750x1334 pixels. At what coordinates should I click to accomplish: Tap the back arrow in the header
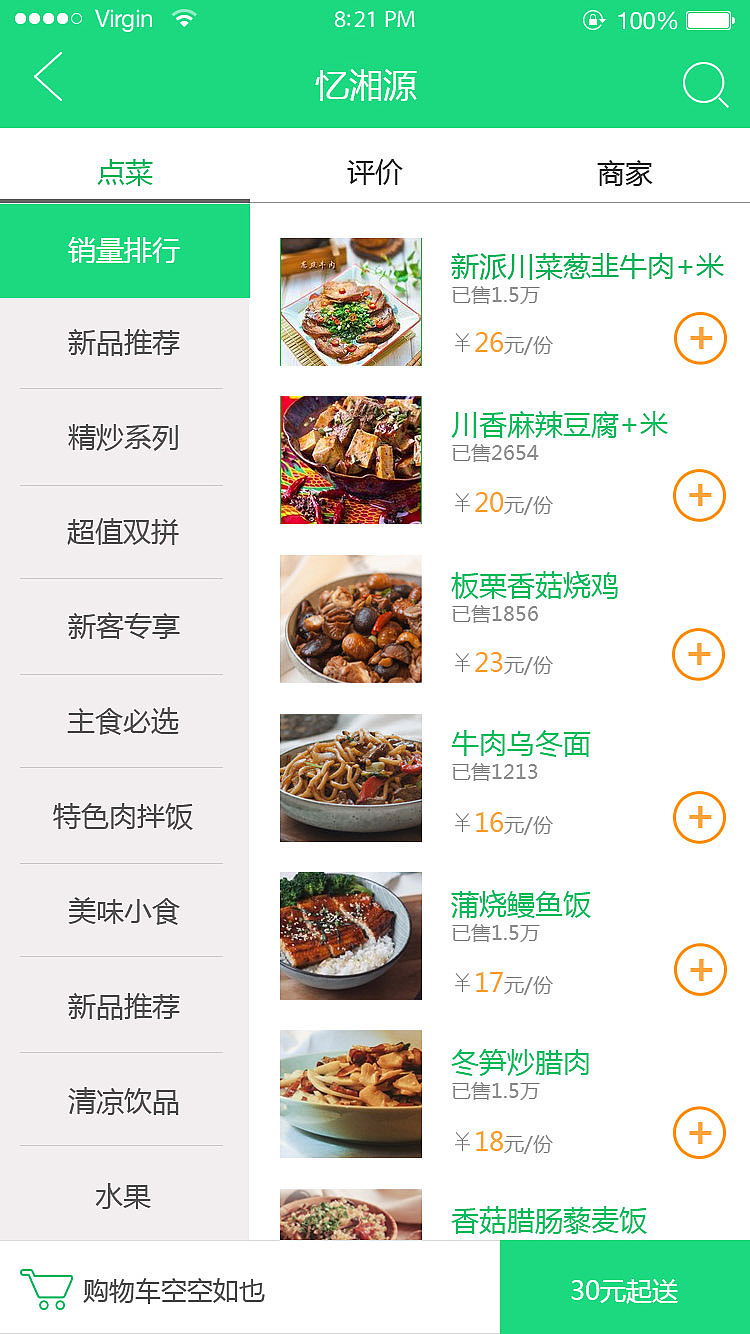(47, 85)
